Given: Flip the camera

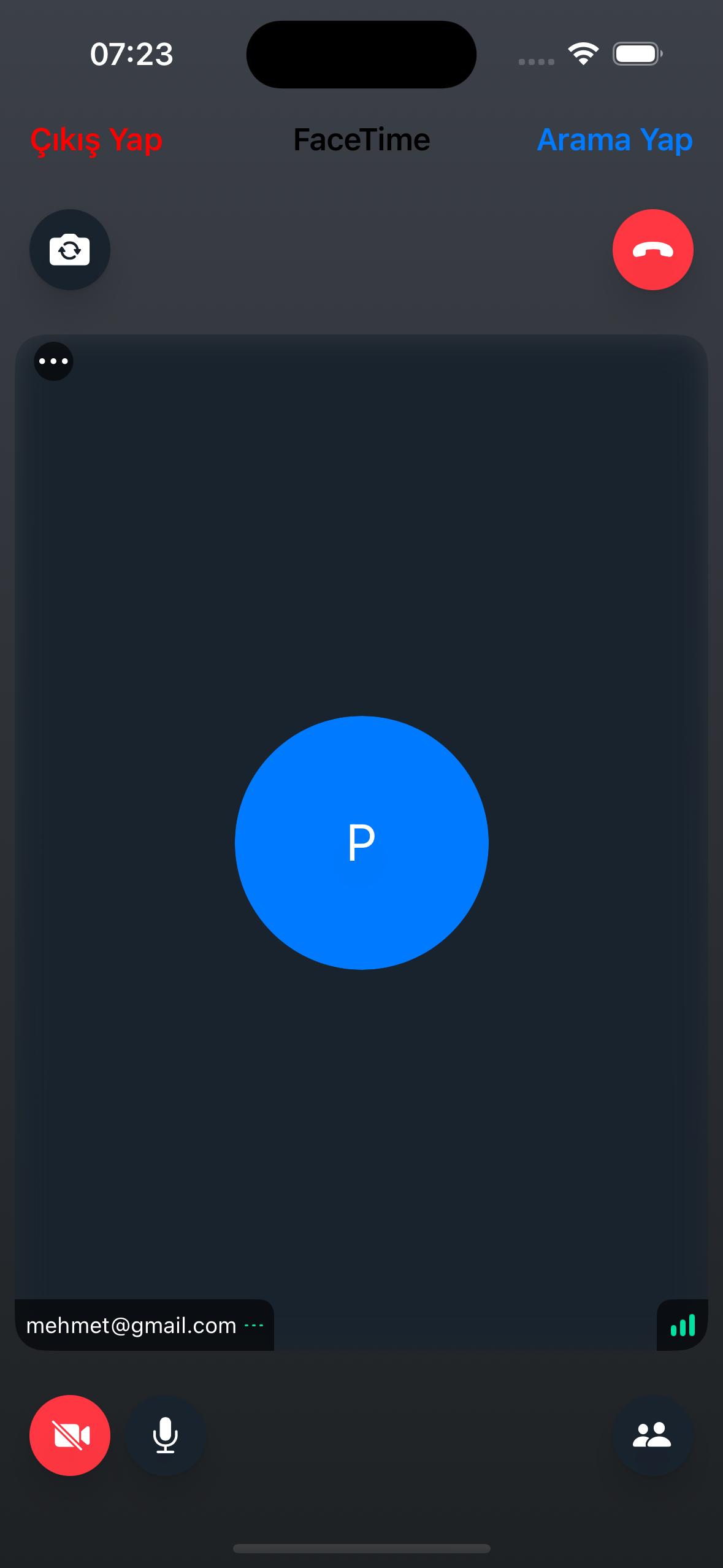Looking at the screenshot, I should (x=70, y=250).
